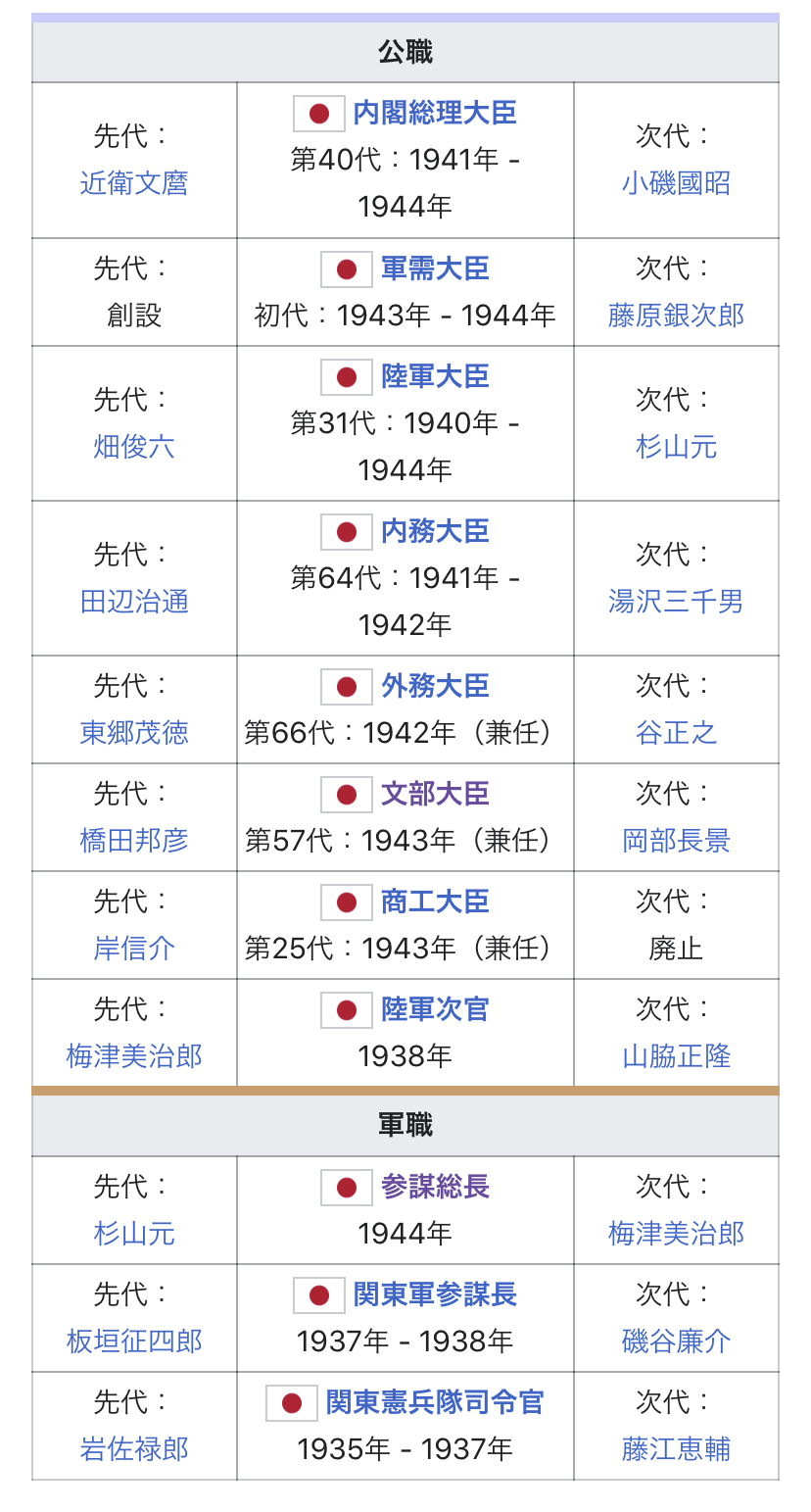This screenshot has height=1512, width=811.
Task: Open the 関東憲兵隊司令官 link
Action: point(434,1402)
